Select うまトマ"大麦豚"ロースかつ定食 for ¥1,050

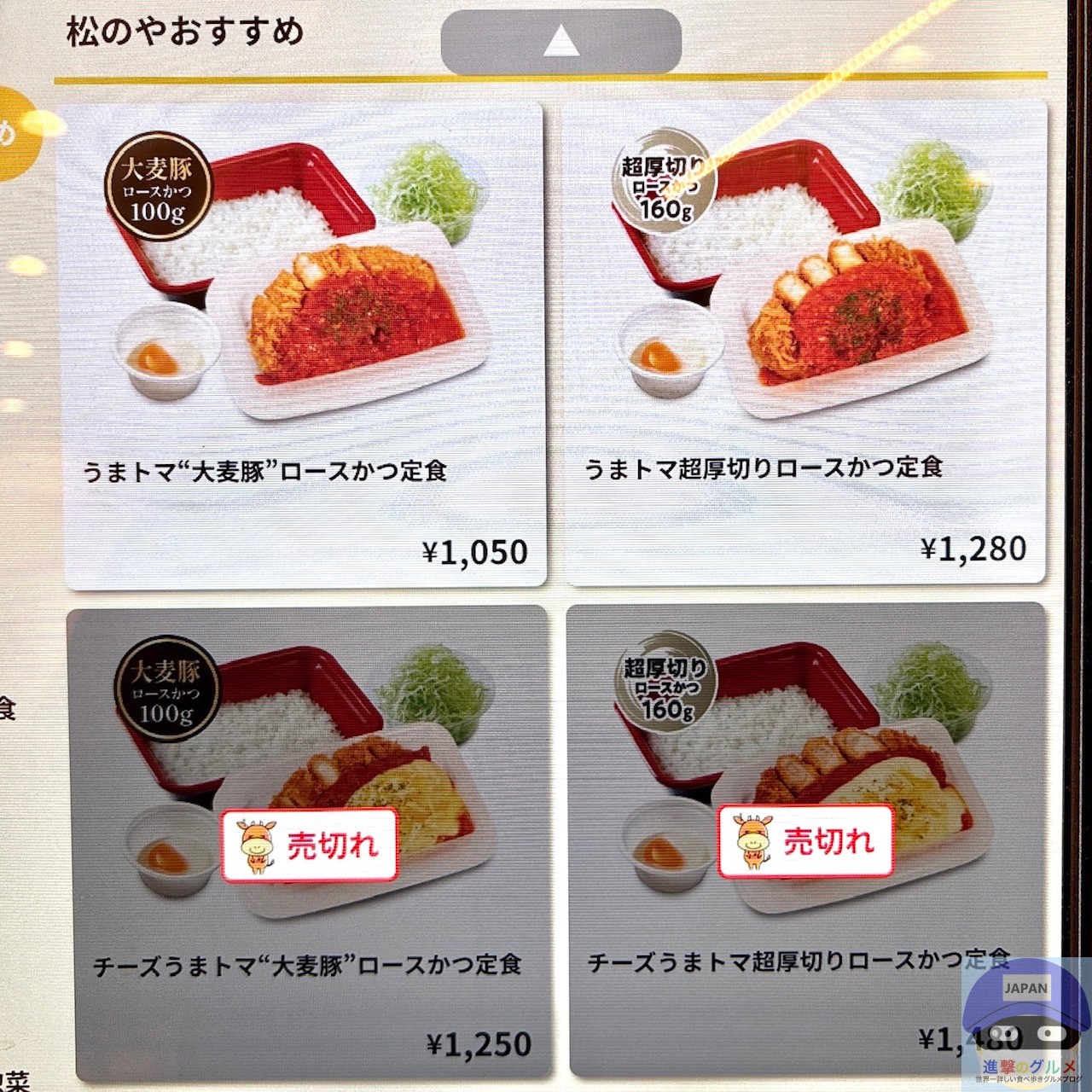pos(305,346)
